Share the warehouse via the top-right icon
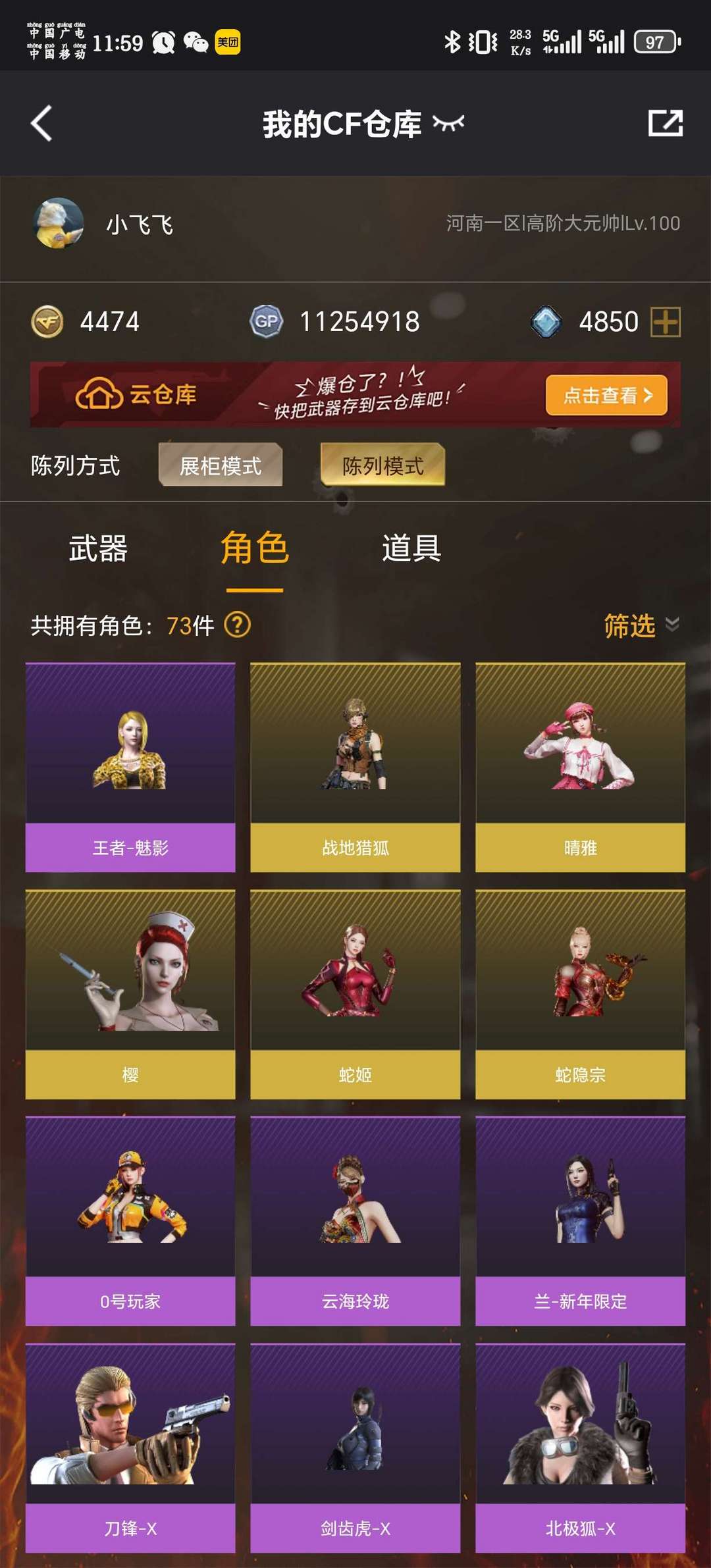Viewport: 711px width, 1568px height. [x=665, y=123]
